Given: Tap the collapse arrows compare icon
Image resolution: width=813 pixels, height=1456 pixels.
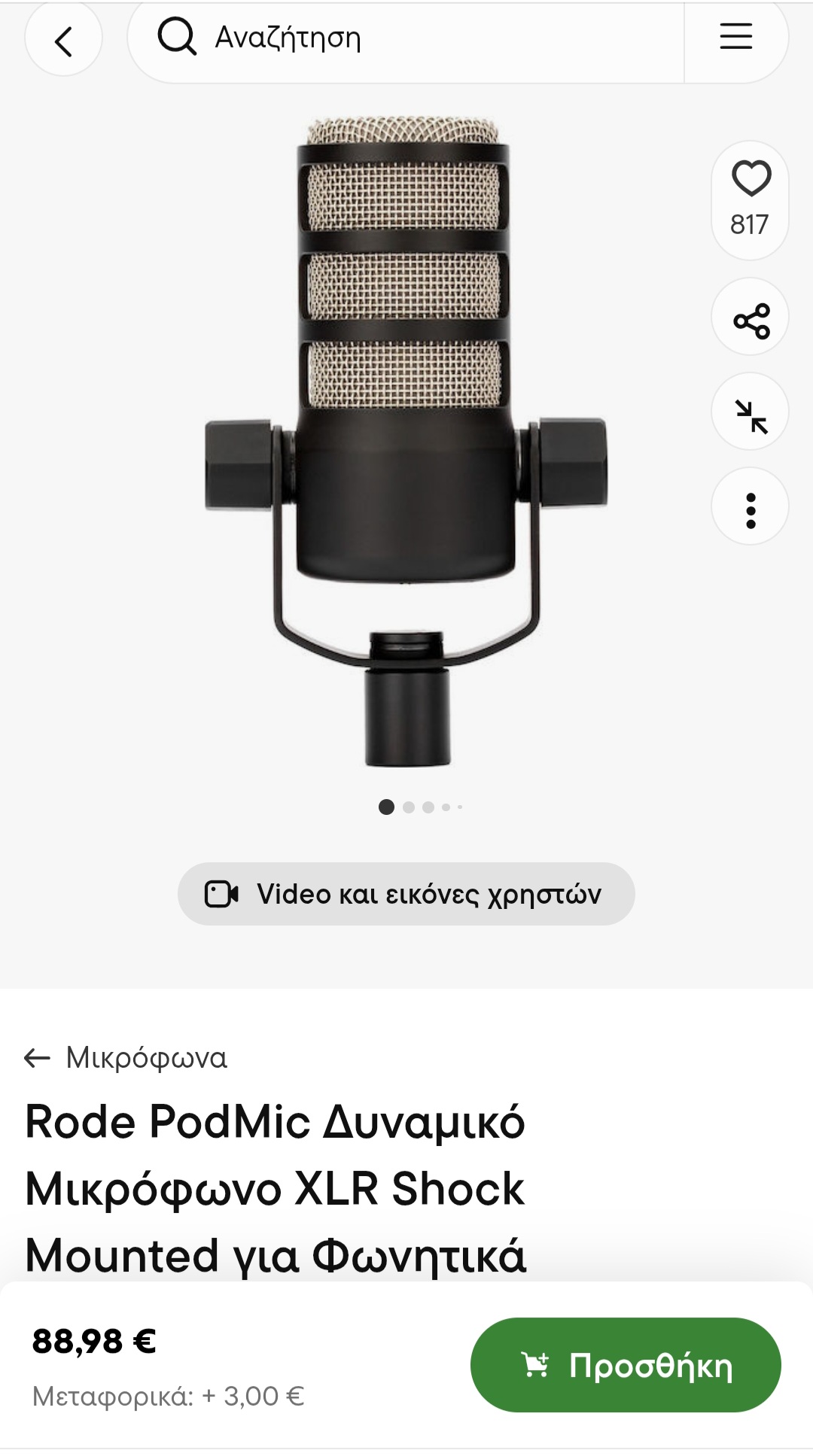Looking at the screenshot, I should (x=751, y=415).
